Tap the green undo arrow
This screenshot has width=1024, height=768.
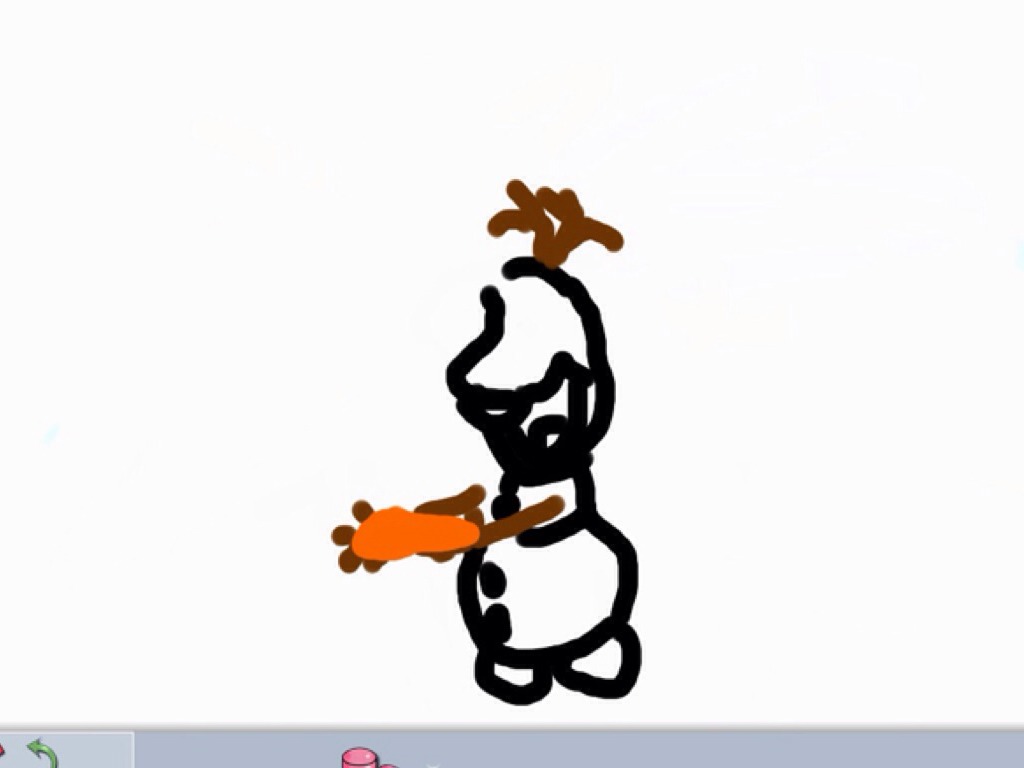pos(42,753)
